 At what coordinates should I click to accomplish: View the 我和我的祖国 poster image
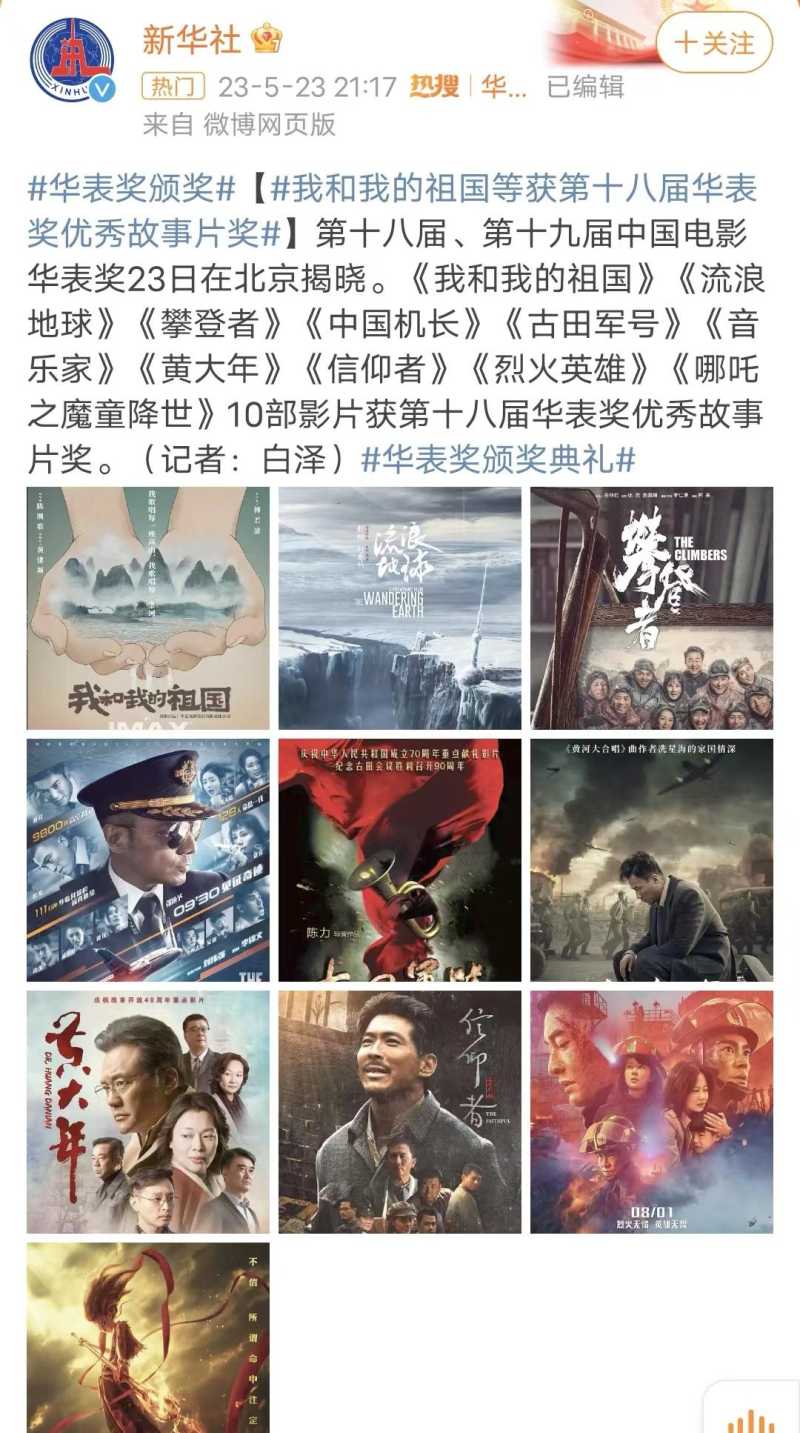point(148,608)
